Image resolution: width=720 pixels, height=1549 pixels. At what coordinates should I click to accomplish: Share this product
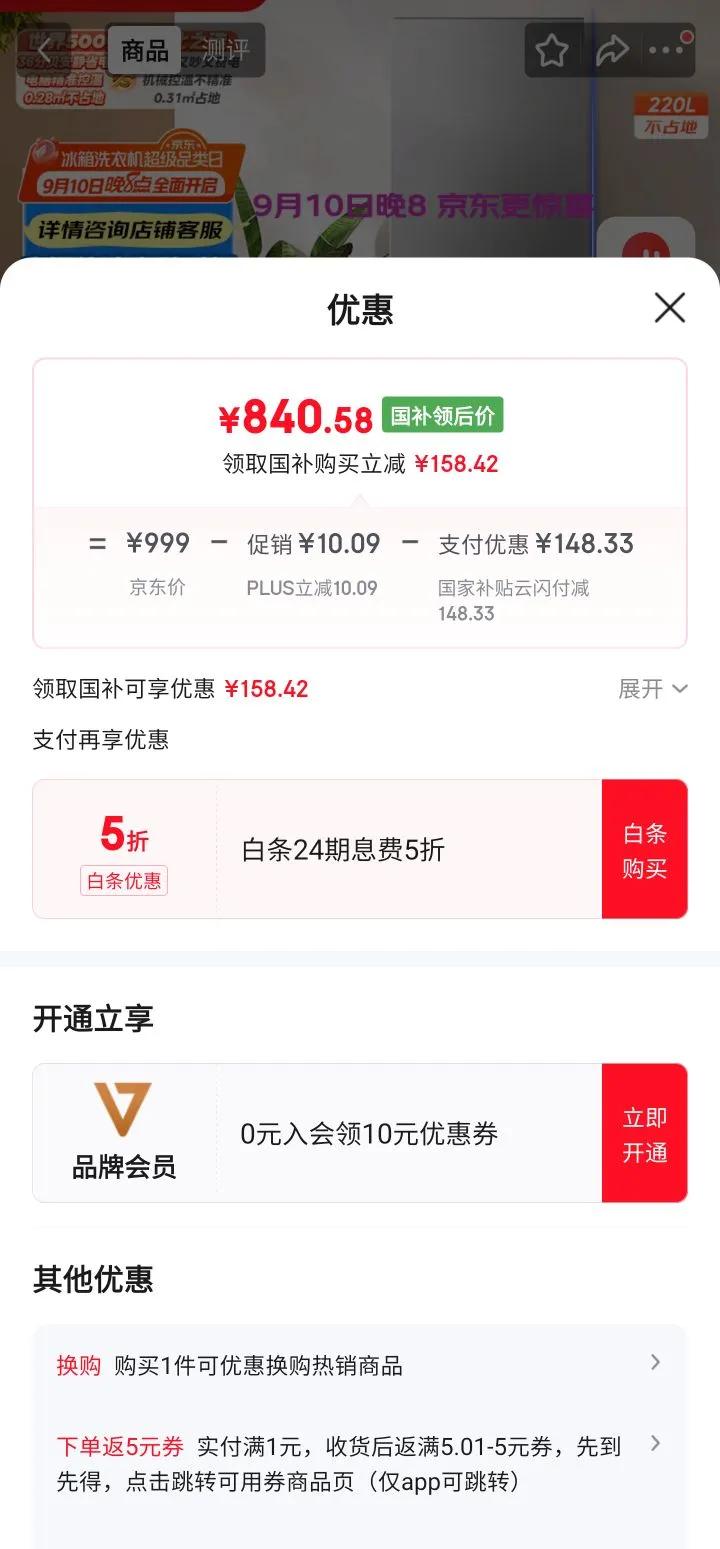point(611,51)
